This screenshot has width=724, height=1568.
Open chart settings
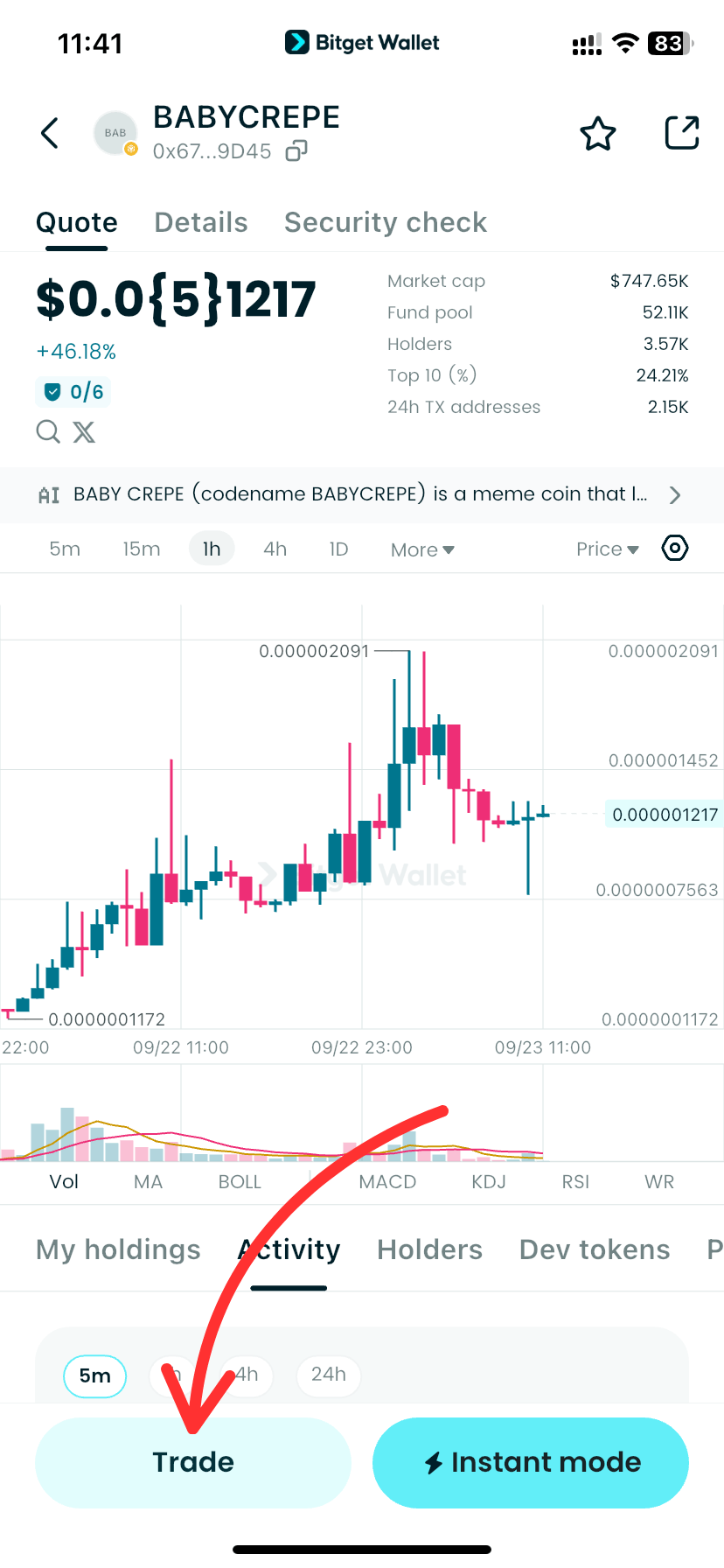coord(675,549)
